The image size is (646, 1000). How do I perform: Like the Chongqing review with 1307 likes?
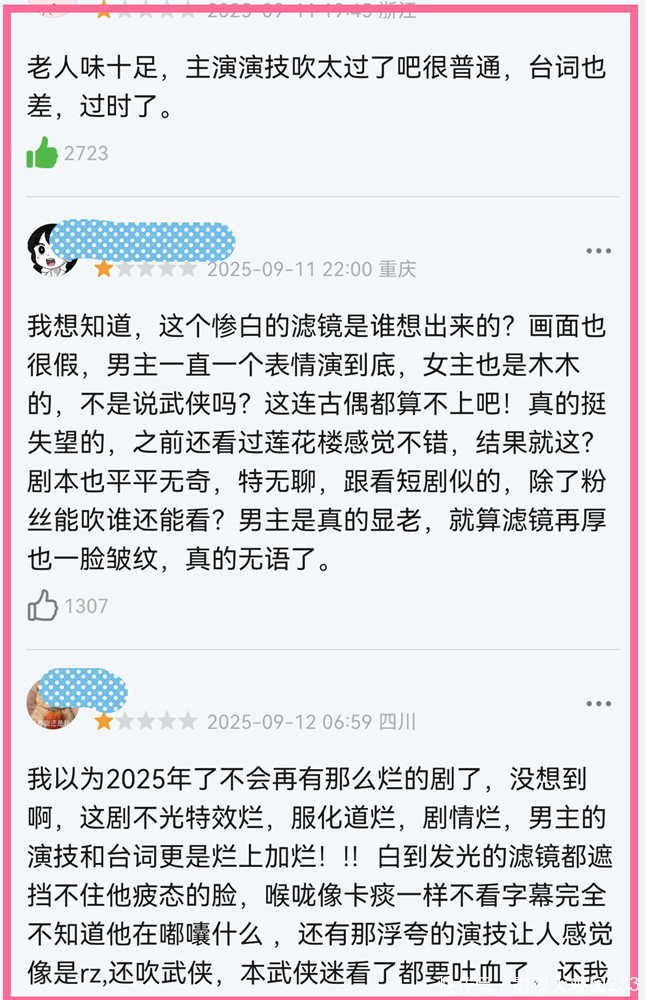(x=42, y=605)
